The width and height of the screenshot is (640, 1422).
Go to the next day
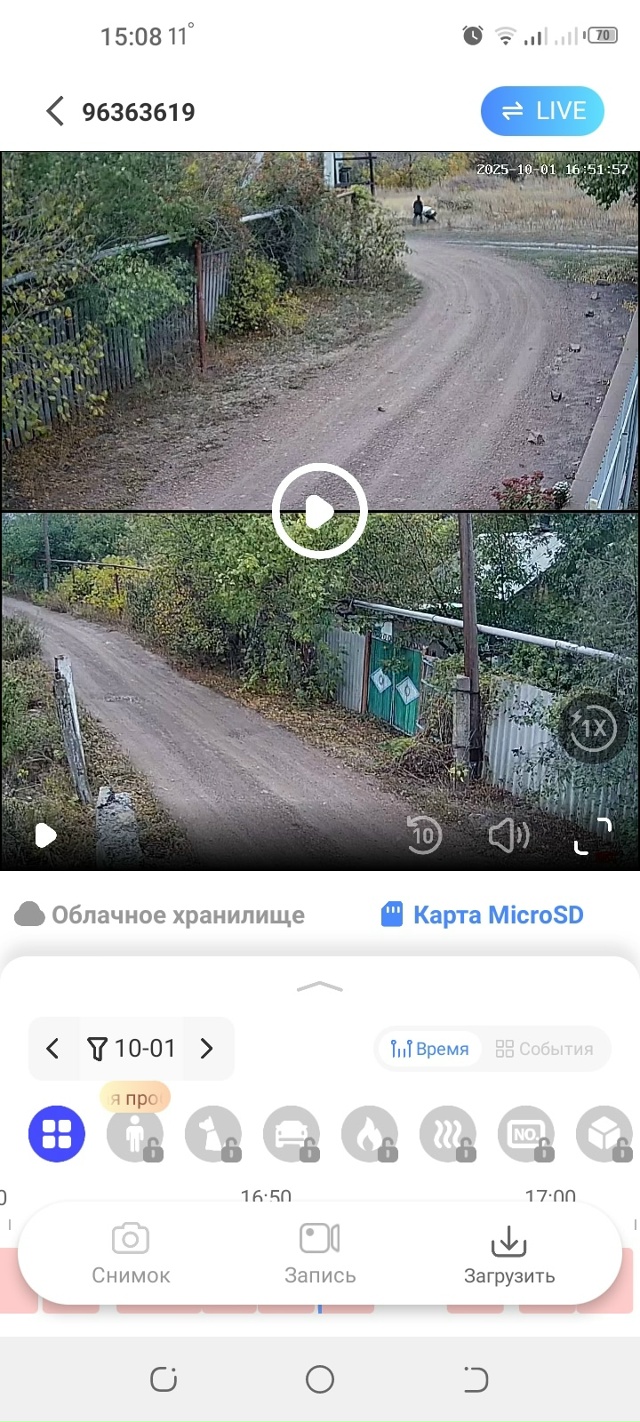[207, 1049]
